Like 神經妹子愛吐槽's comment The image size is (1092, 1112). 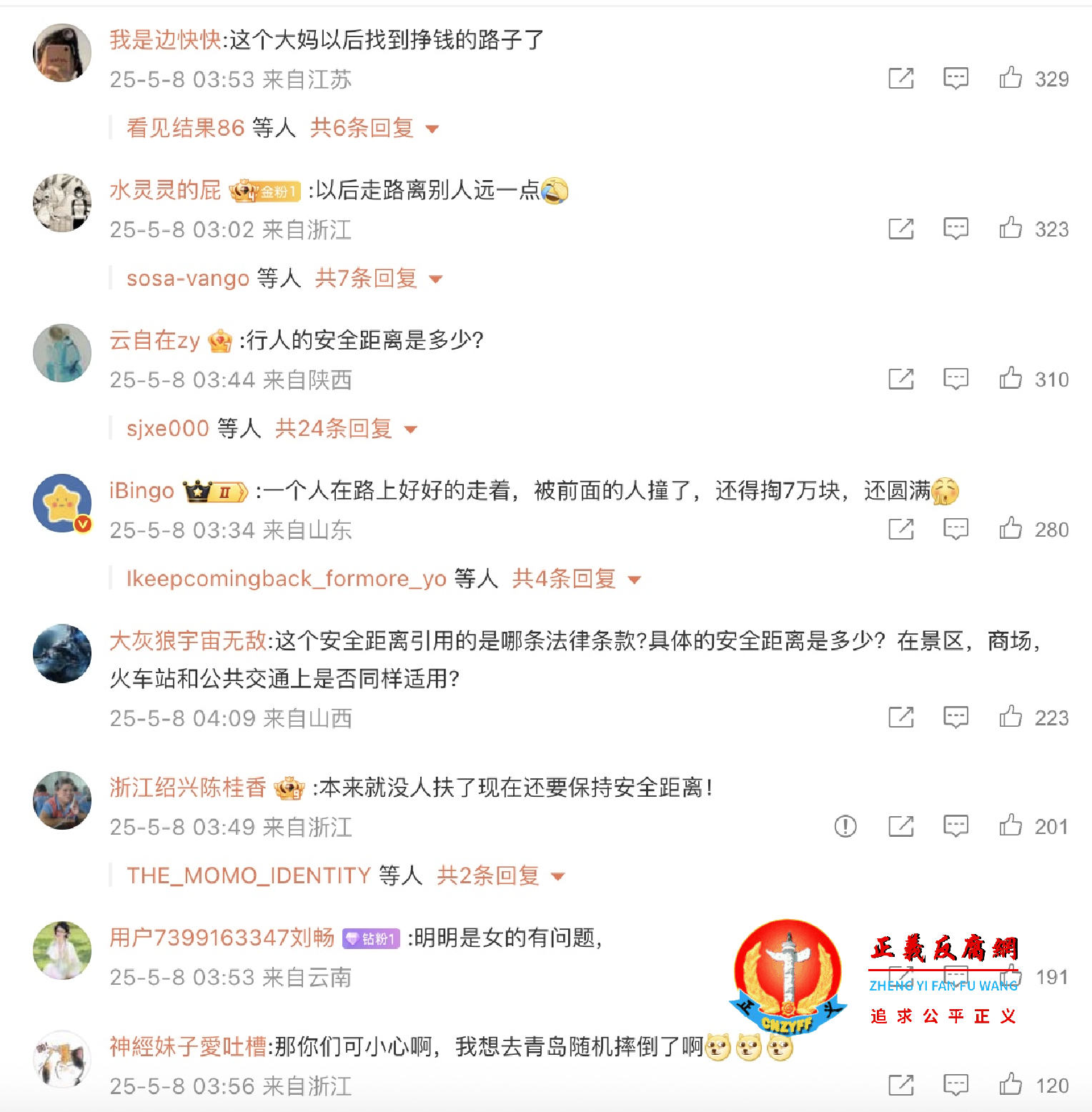tap(1010, 1086)
